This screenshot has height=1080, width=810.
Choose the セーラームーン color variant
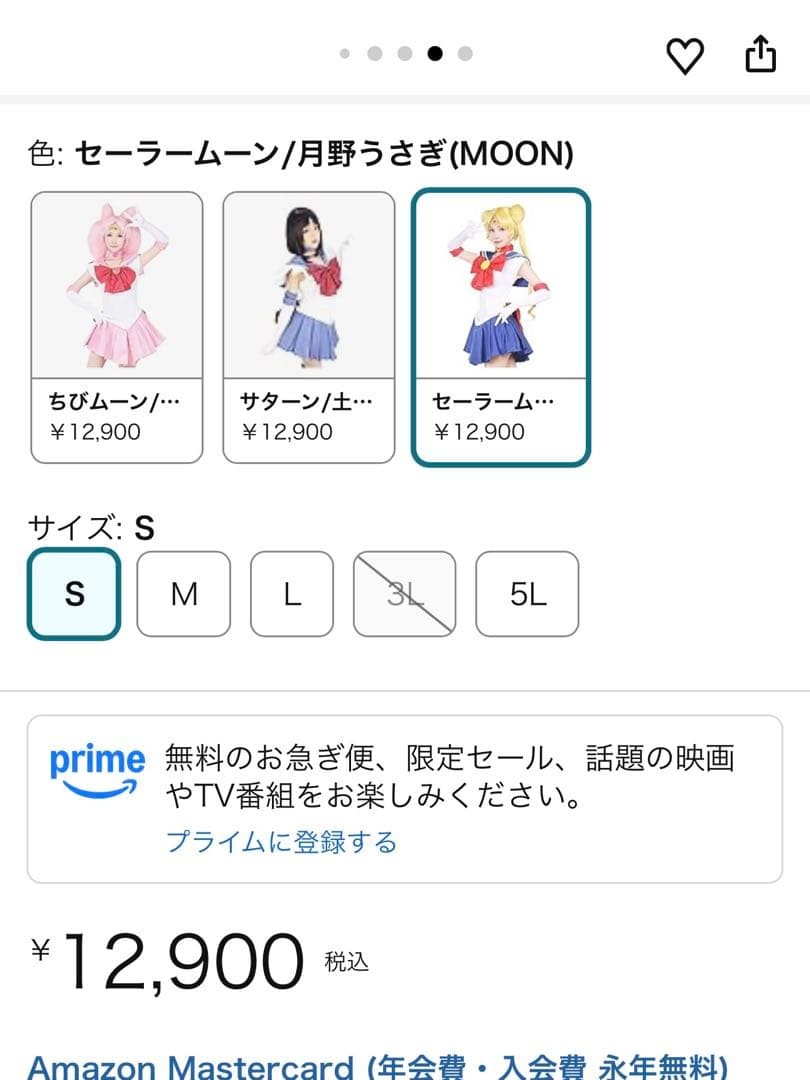[501, 327]
